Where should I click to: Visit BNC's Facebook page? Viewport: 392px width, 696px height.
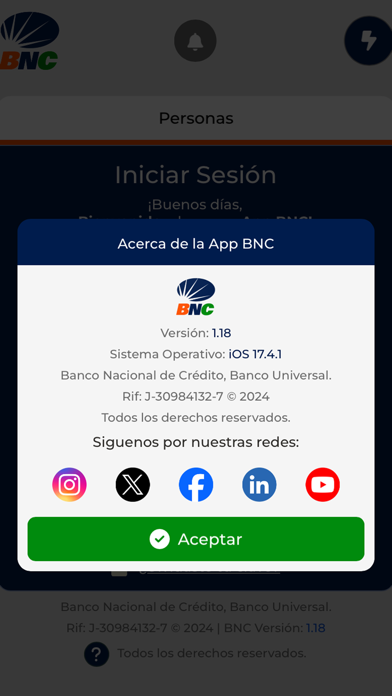click(x=196, y=485)
